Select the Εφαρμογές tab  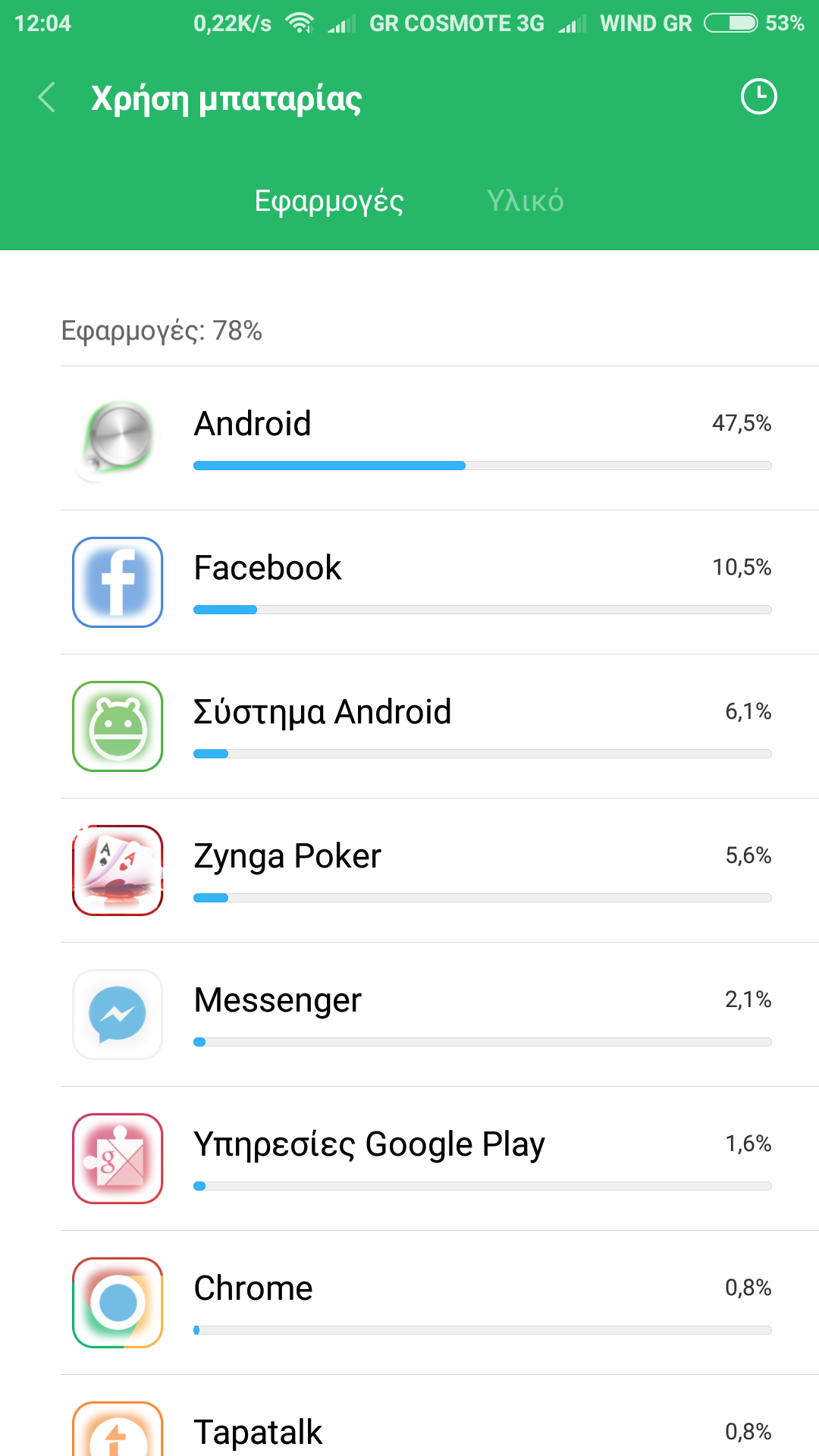329,201
